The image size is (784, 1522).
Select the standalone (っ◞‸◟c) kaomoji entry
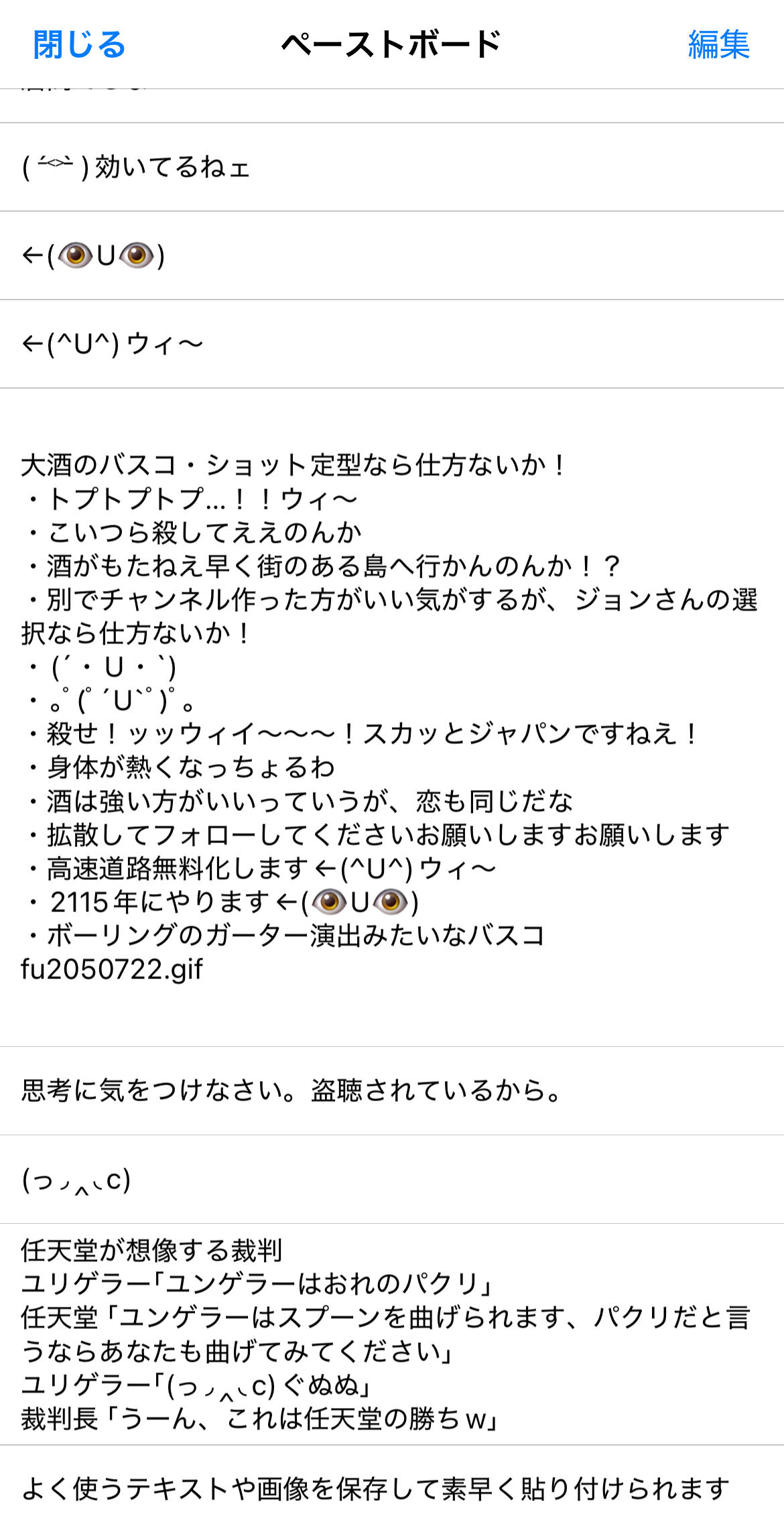click(392, 1179)
